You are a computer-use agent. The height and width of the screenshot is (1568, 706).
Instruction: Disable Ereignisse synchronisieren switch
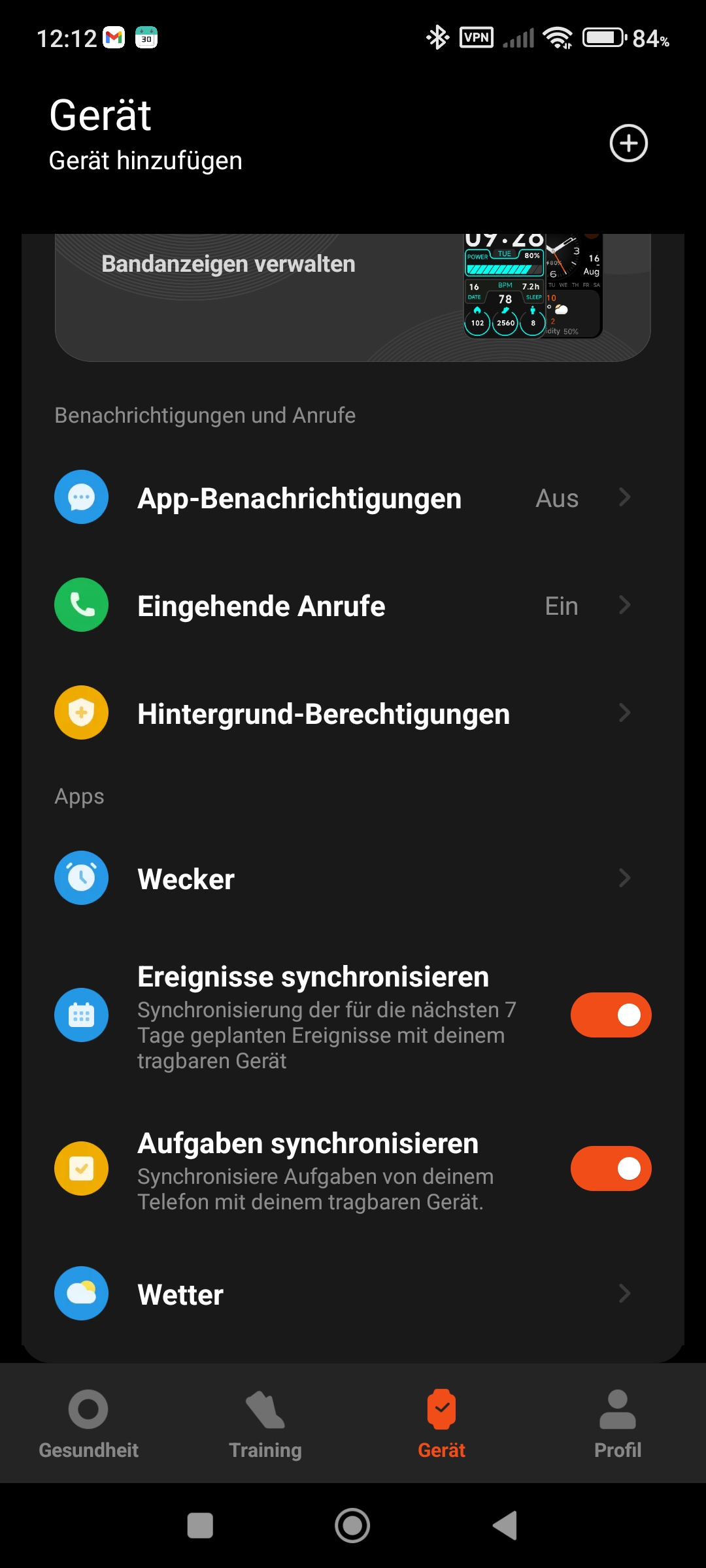[x=611, y=1015]
